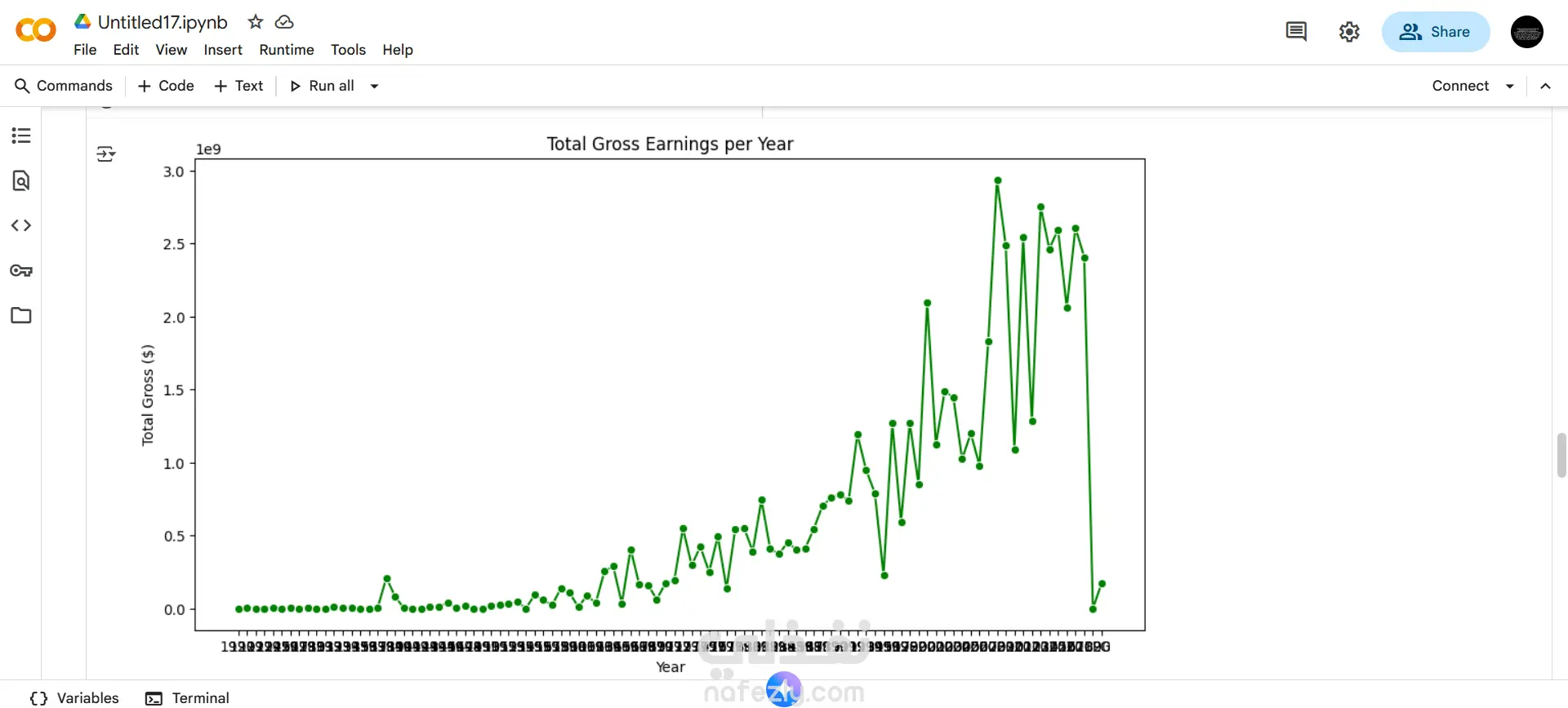This screenshot has height=708, width=1568.
Task: Open the account profile avatar
Action: coord(1526,32)
